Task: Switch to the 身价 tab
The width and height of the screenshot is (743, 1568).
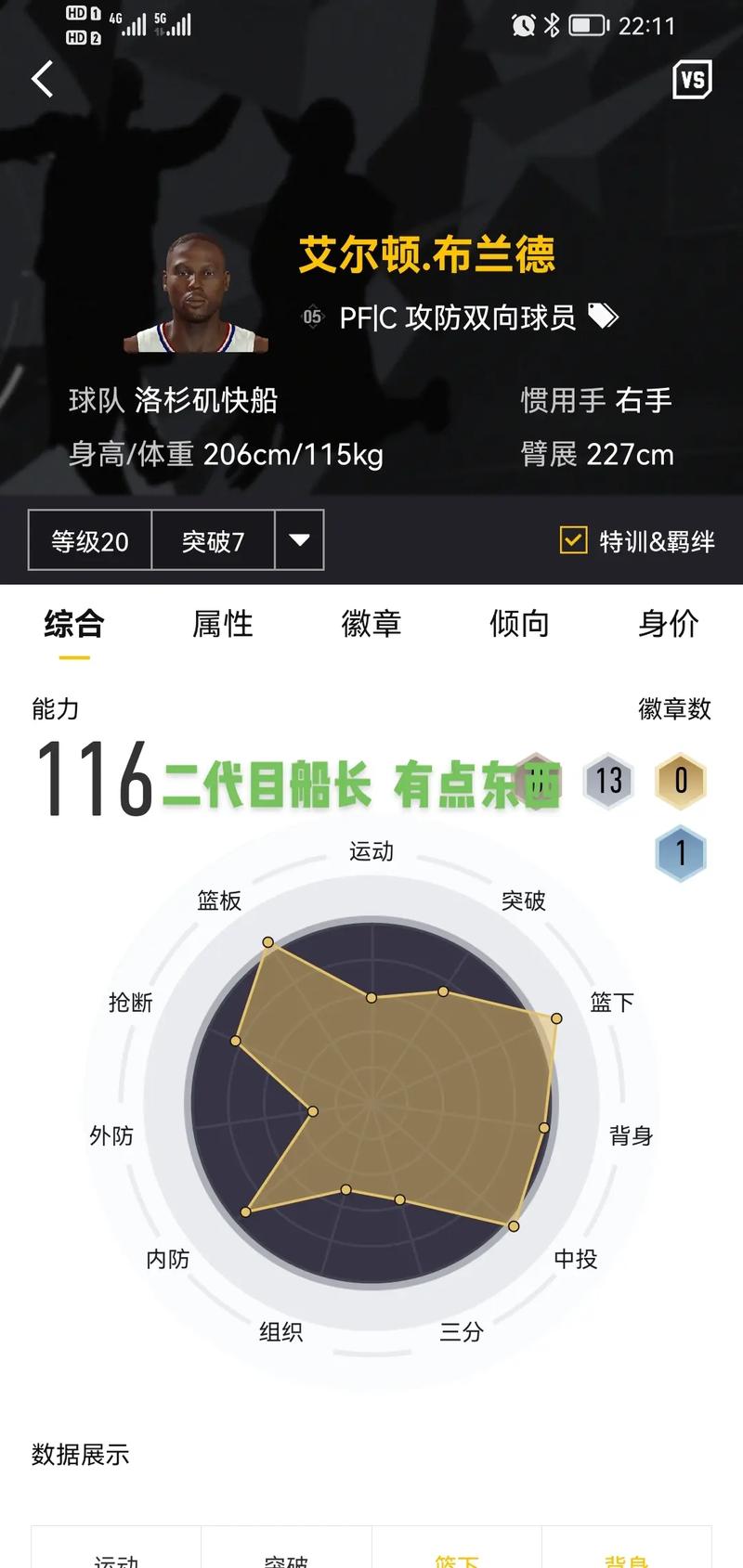Action: [668, 623]
